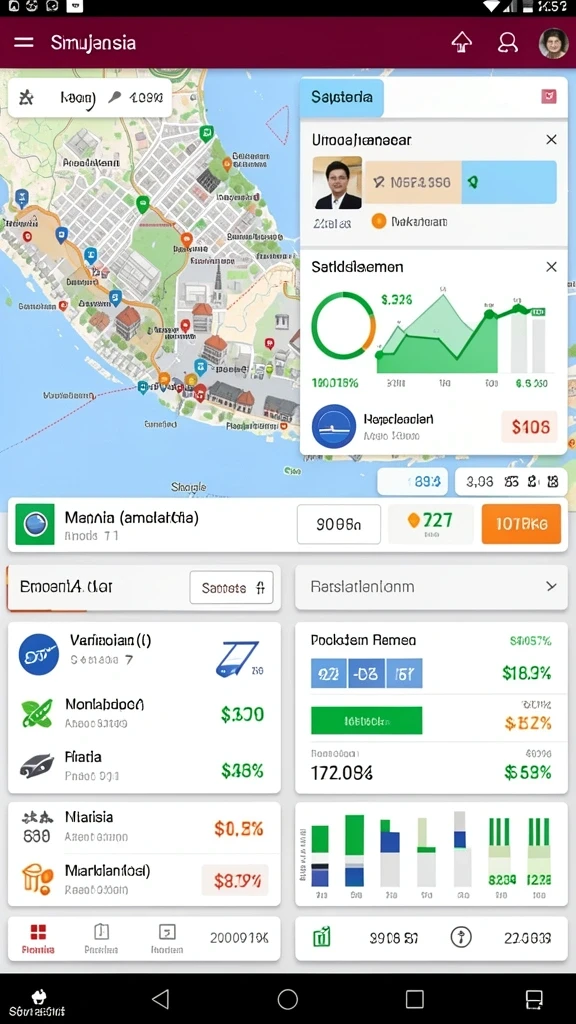Viewport: 576px width, 1024px height.
Task: Open the Marklanfoal row showing $8.79%
Action: [144, 879]
